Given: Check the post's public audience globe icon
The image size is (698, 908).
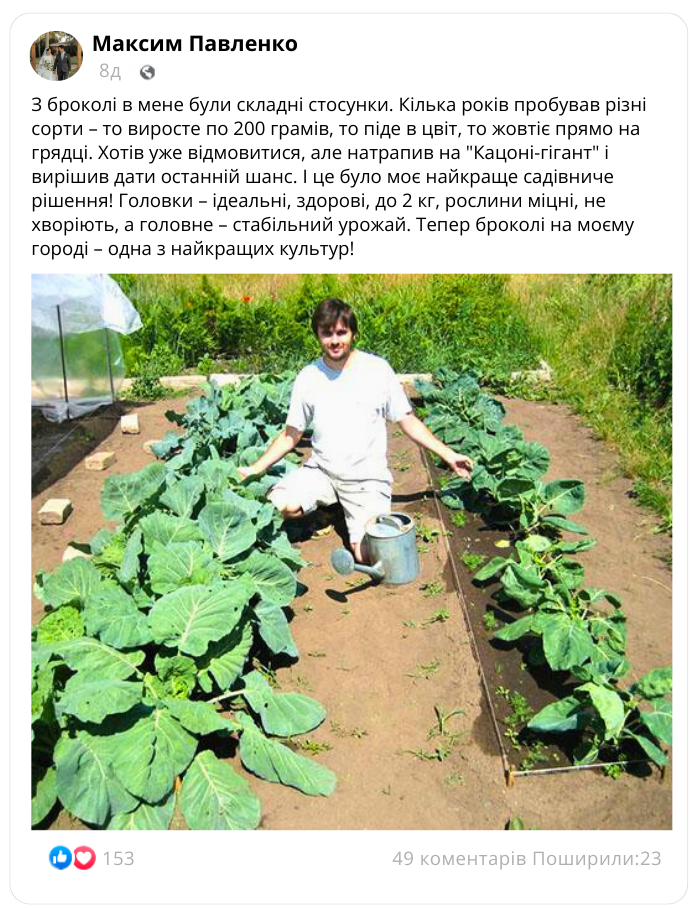Looking at the screenshot, I should point(147,72).
